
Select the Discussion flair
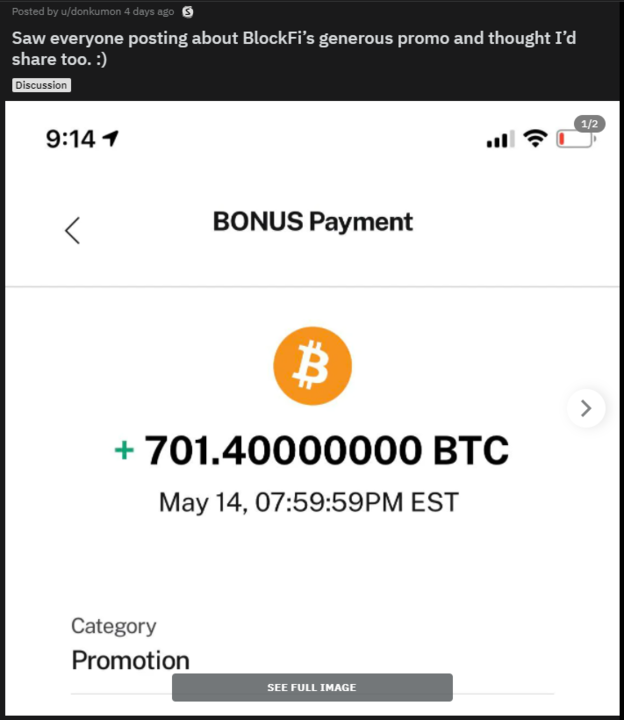coord(41,86)
